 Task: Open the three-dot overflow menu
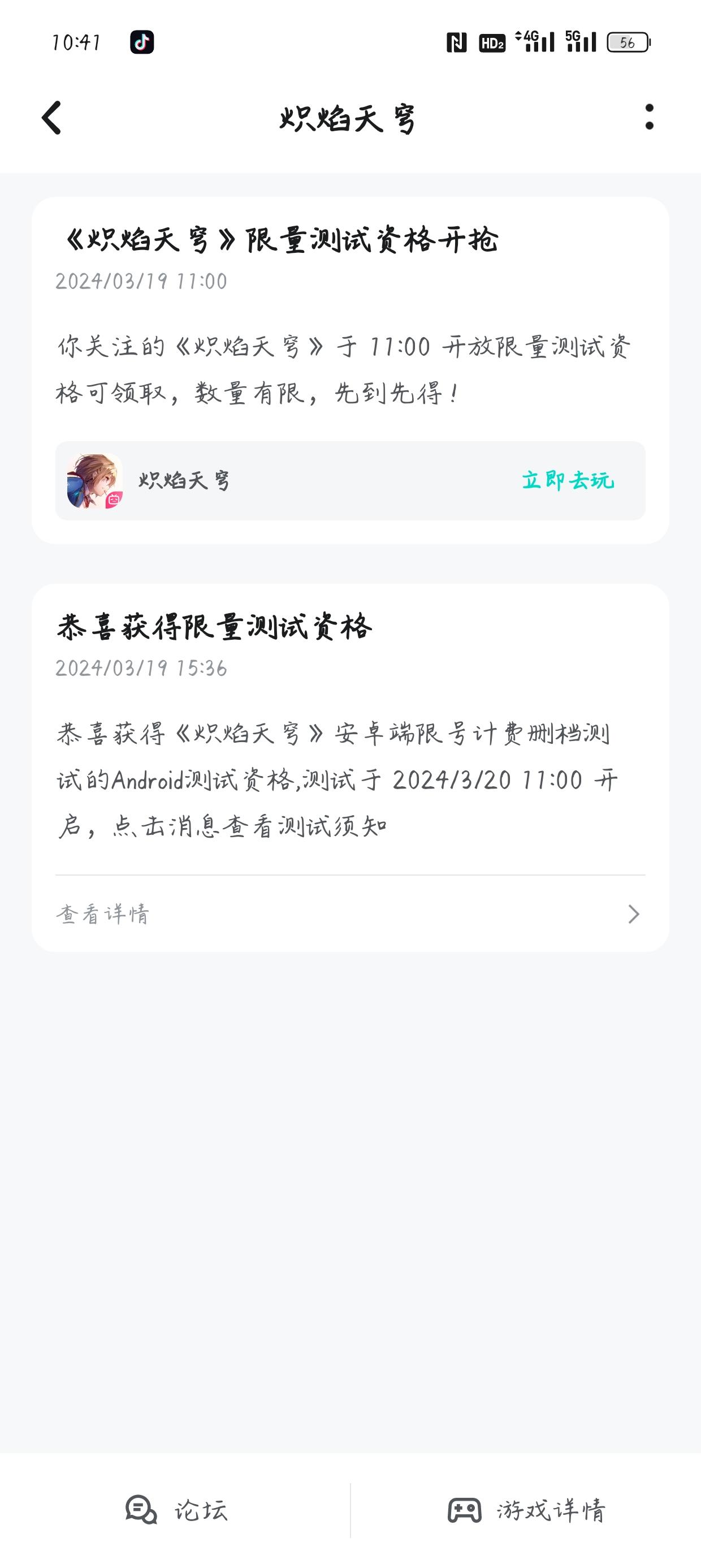[648, 117]
